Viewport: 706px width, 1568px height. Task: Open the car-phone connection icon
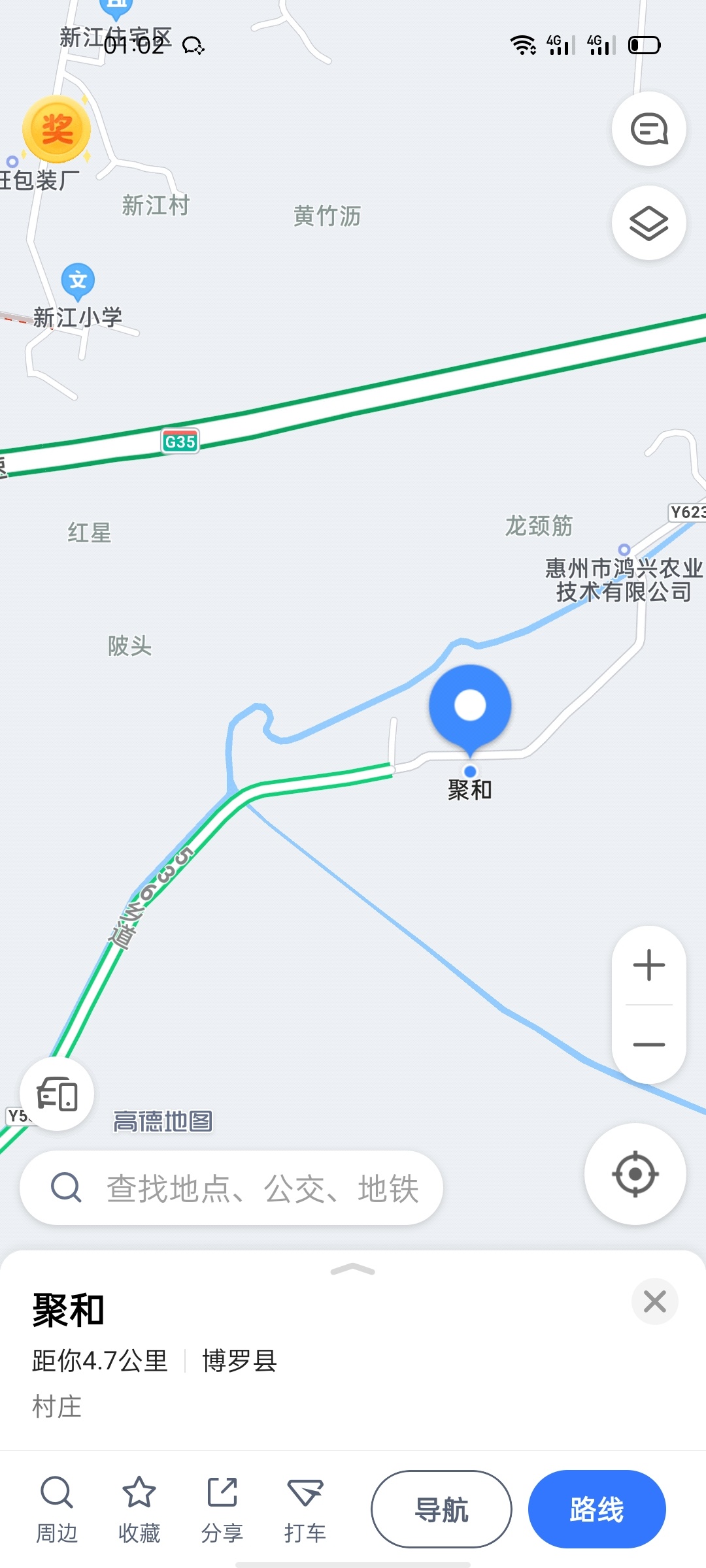[57, 1094]
